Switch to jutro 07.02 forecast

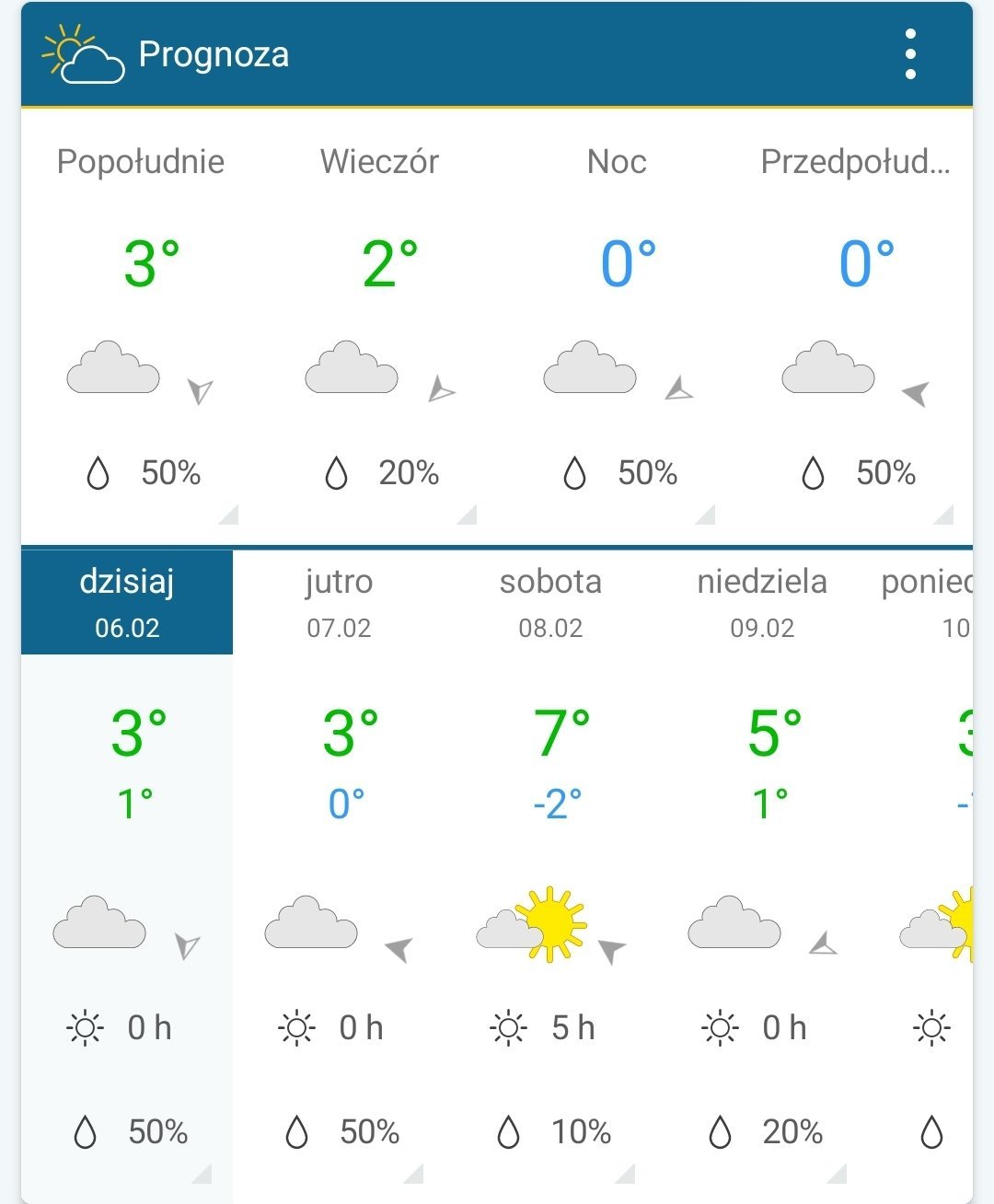(x=339, y=603)
